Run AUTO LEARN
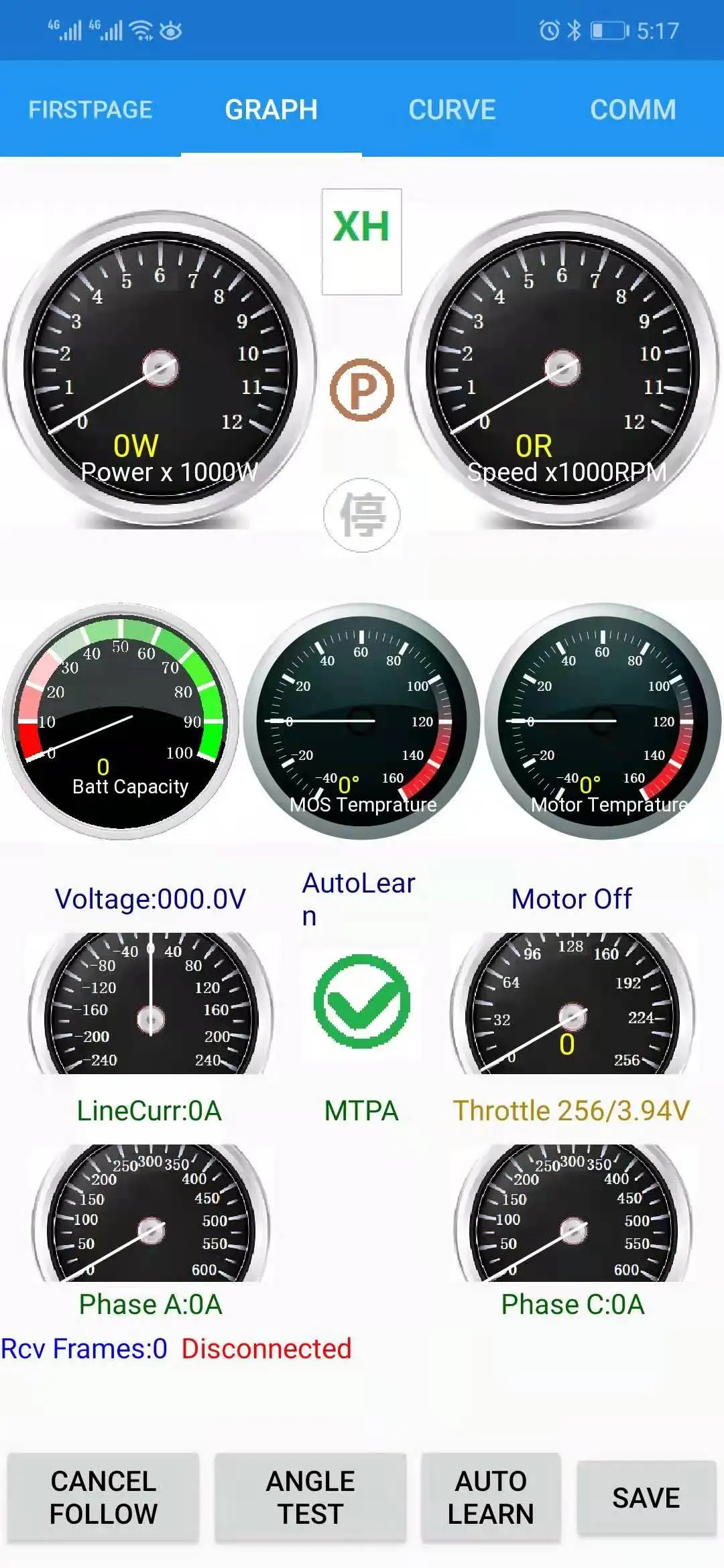Viewport: 724px width, 1568px height. [x=491, y=1497]
